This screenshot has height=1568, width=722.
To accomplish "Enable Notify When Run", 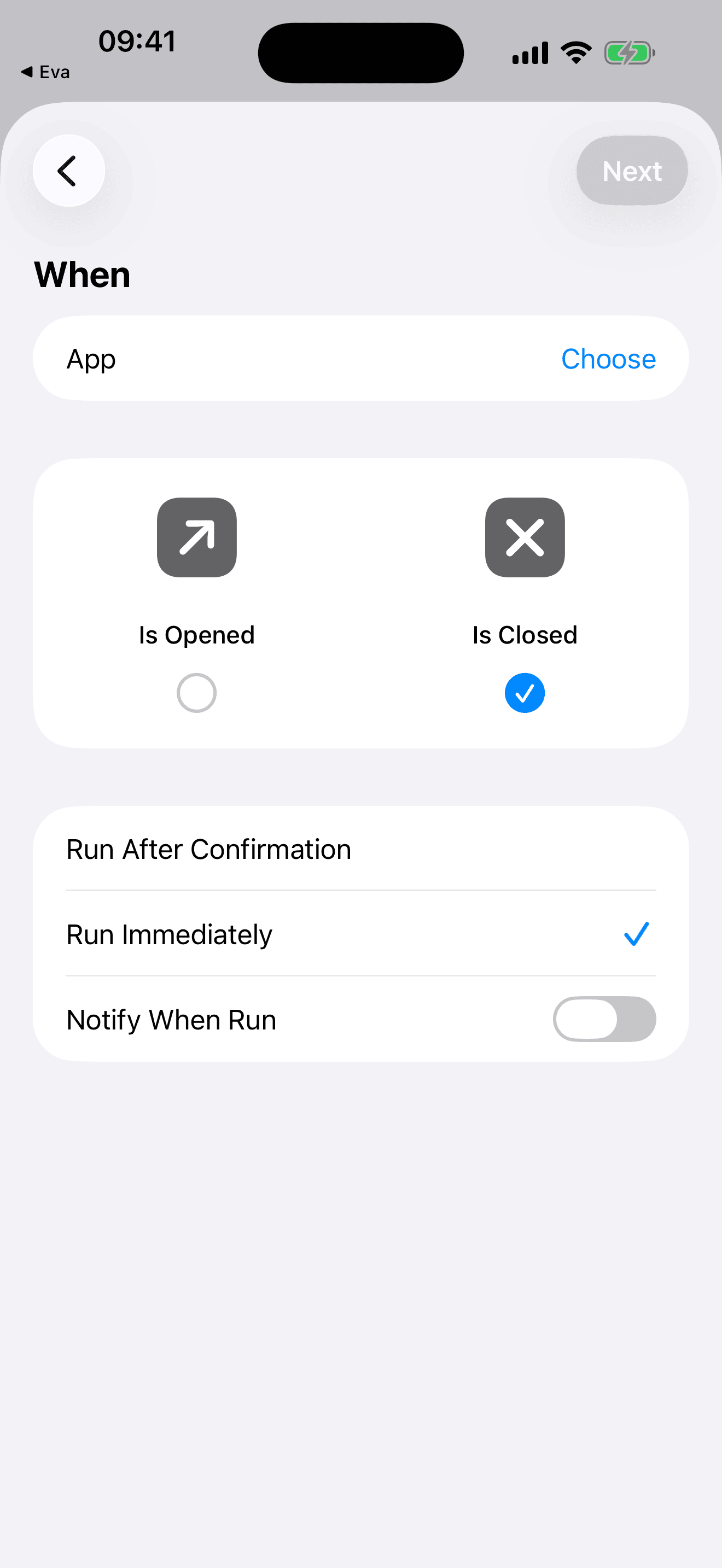I will click(604, 1019).
